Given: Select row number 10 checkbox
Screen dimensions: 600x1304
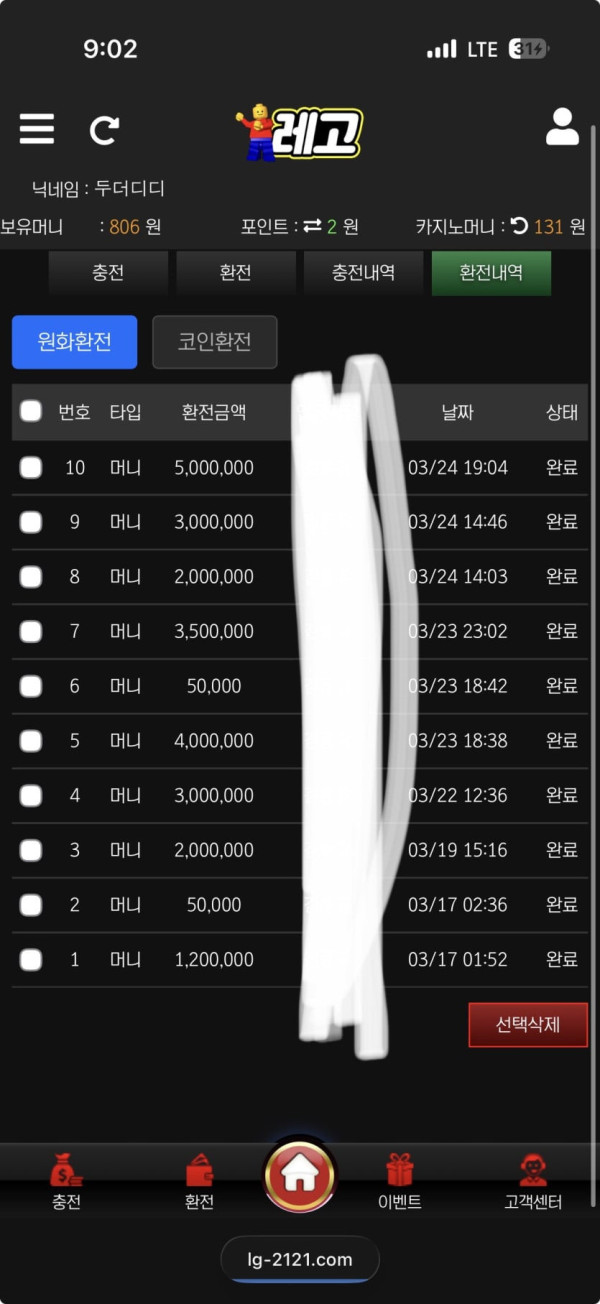Looking at the screenshot, I should point(31,467).
